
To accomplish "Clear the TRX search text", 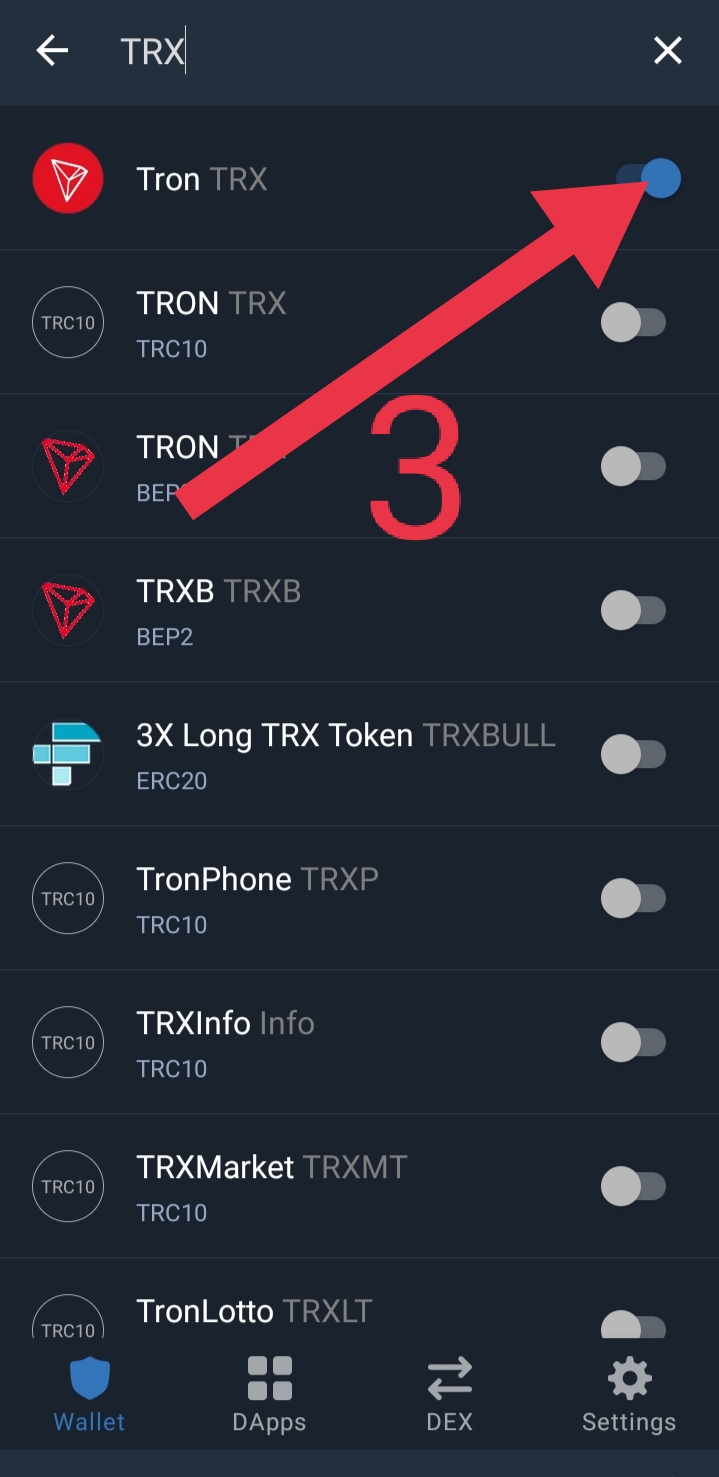I will click(x=667, y=51).
